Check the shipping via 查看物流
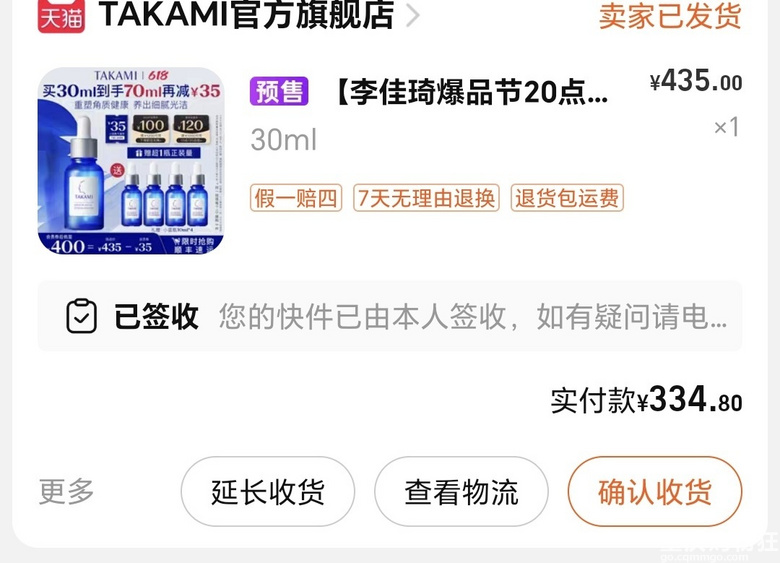 click(x=461, y=491)
